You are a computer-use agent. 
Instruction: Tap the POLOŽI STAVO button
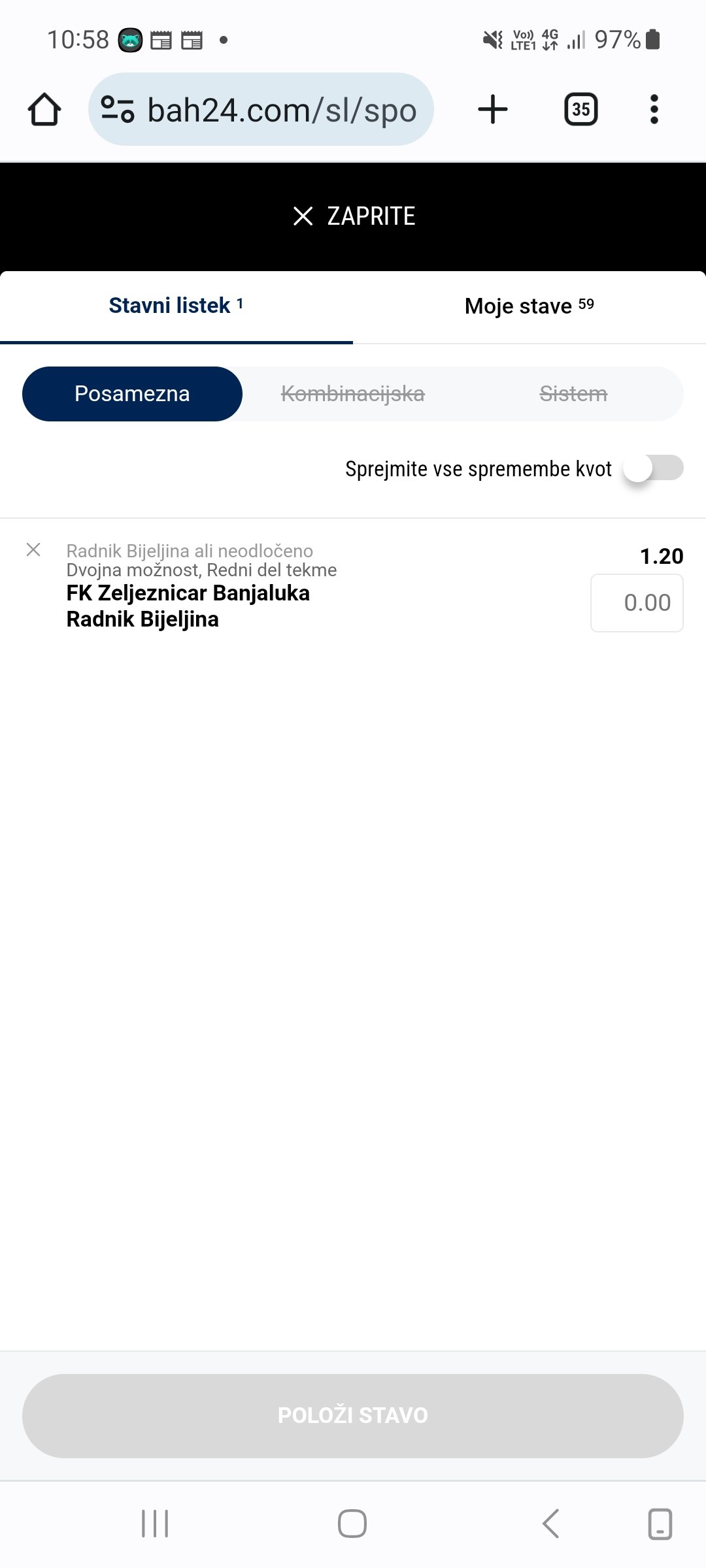point(353,1416)
